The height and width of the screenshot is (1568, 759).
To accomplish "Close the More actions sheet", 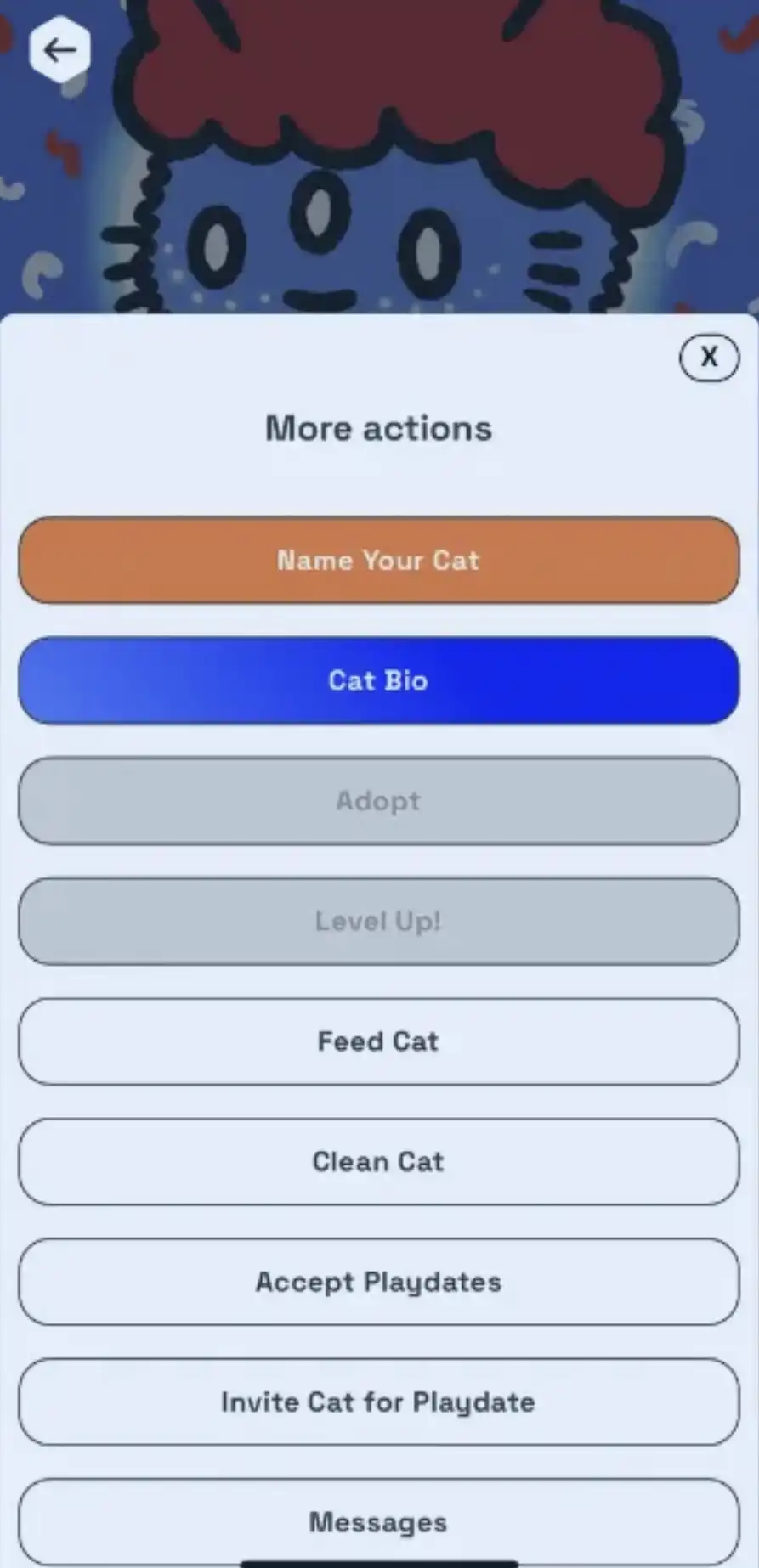I will click(709, 358).
